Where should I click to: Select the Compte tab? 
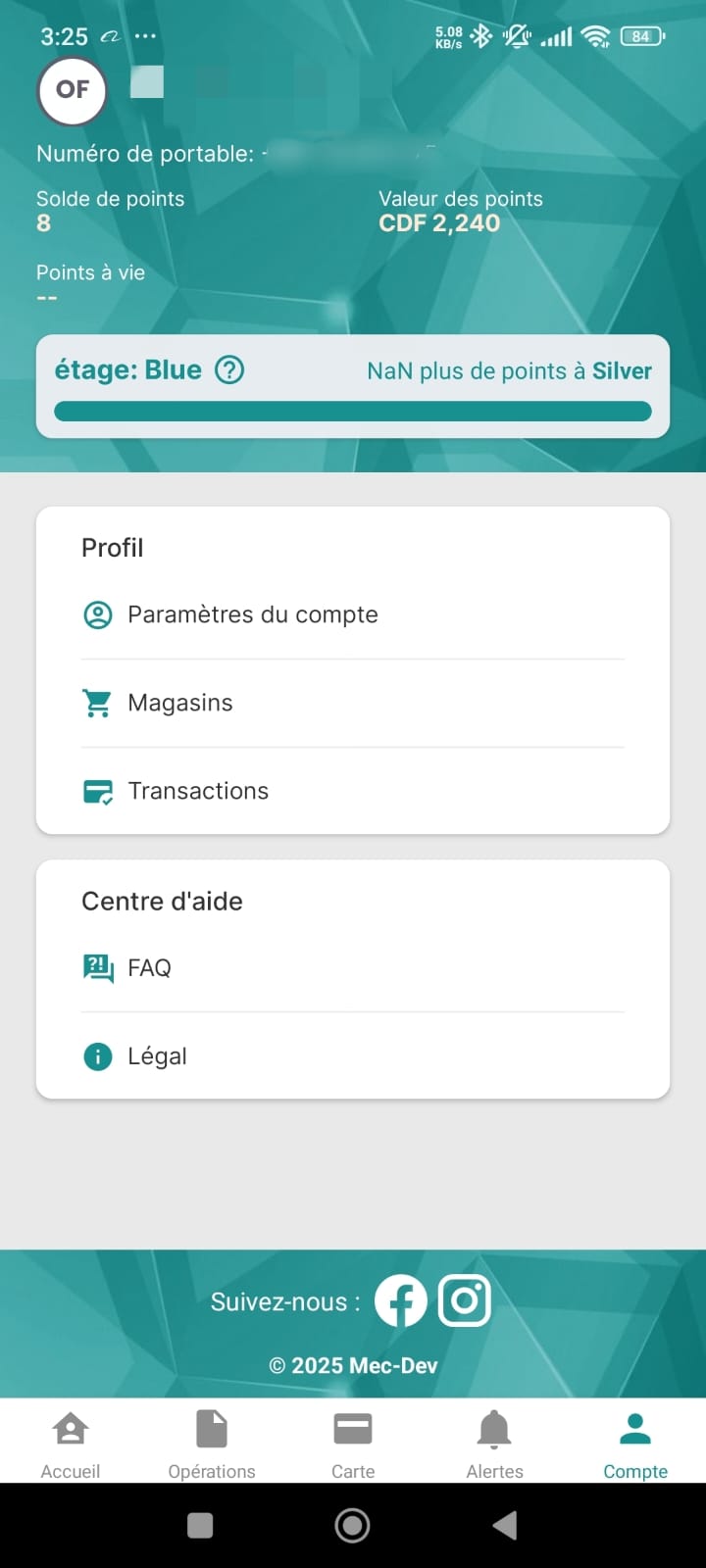click(635, 1443)
